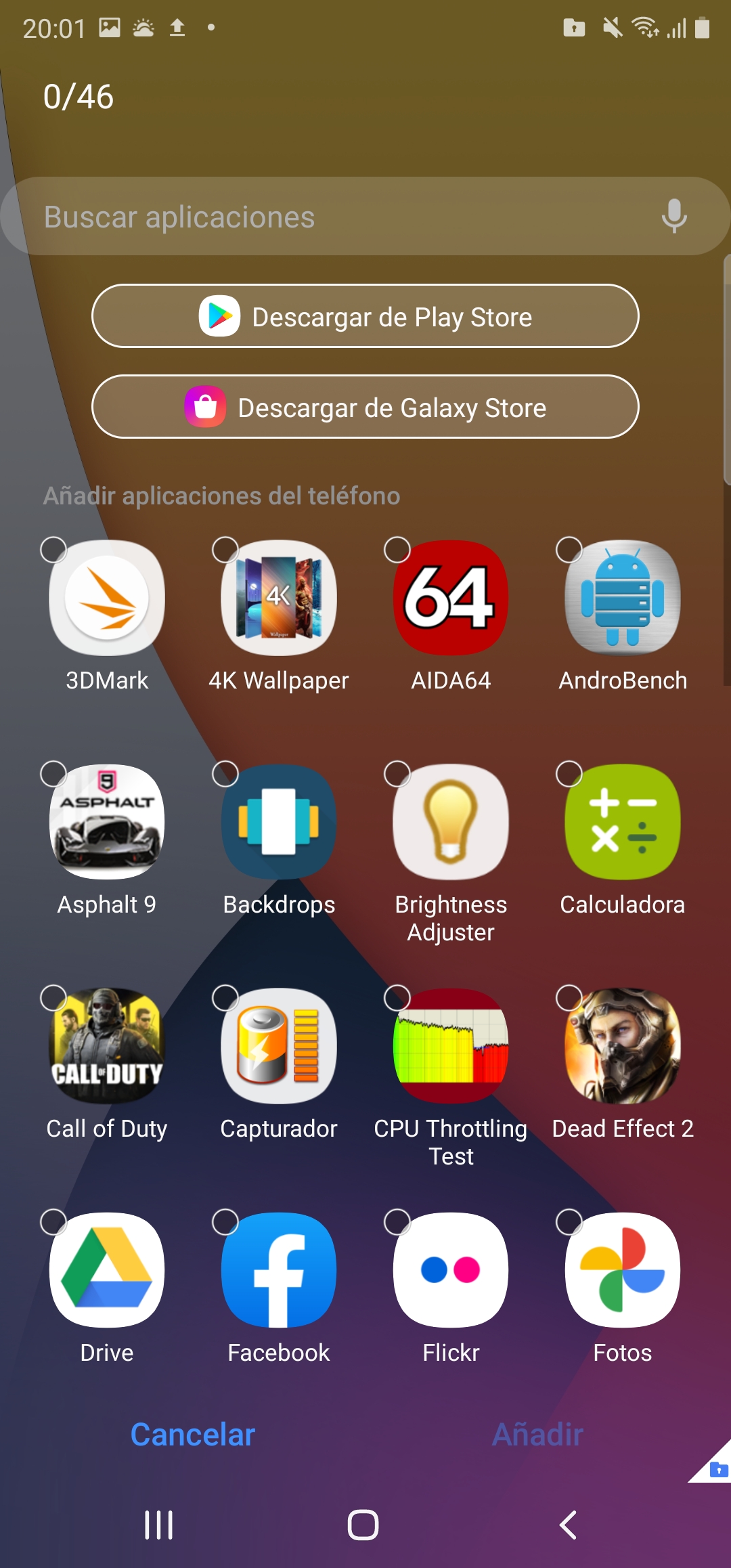Start voice search with the microphone
Image resolution: width=731 pixels, height=1568 pixels.
pyautogui.click(x=673, y=217)
